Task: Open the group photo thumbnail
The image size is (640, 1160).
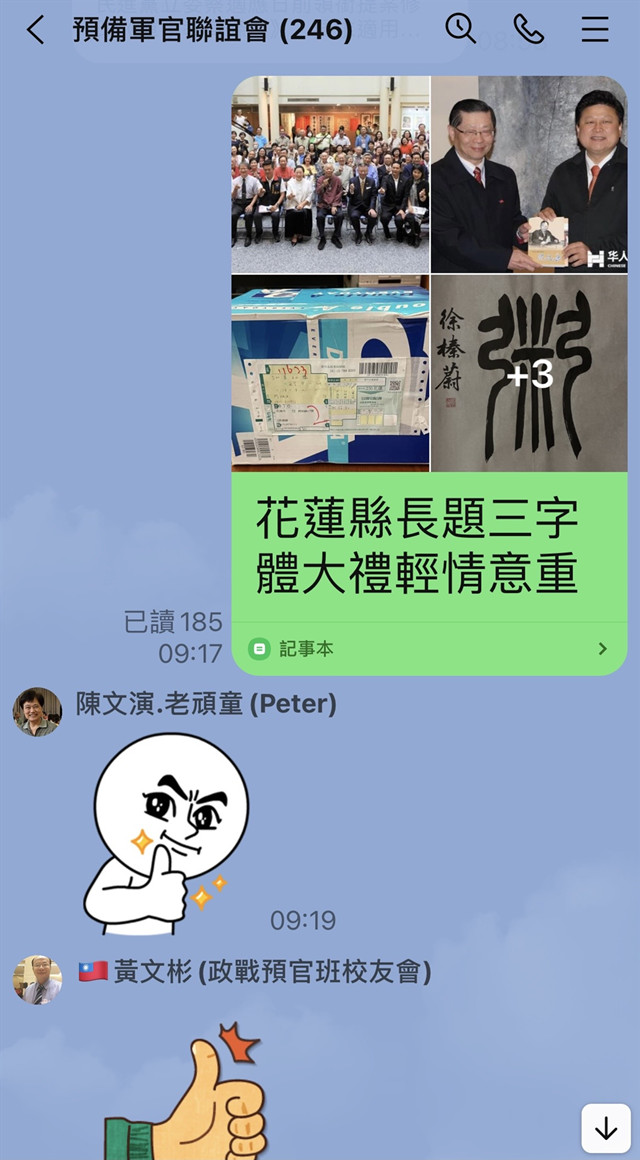Action: [x=331, y=174]
